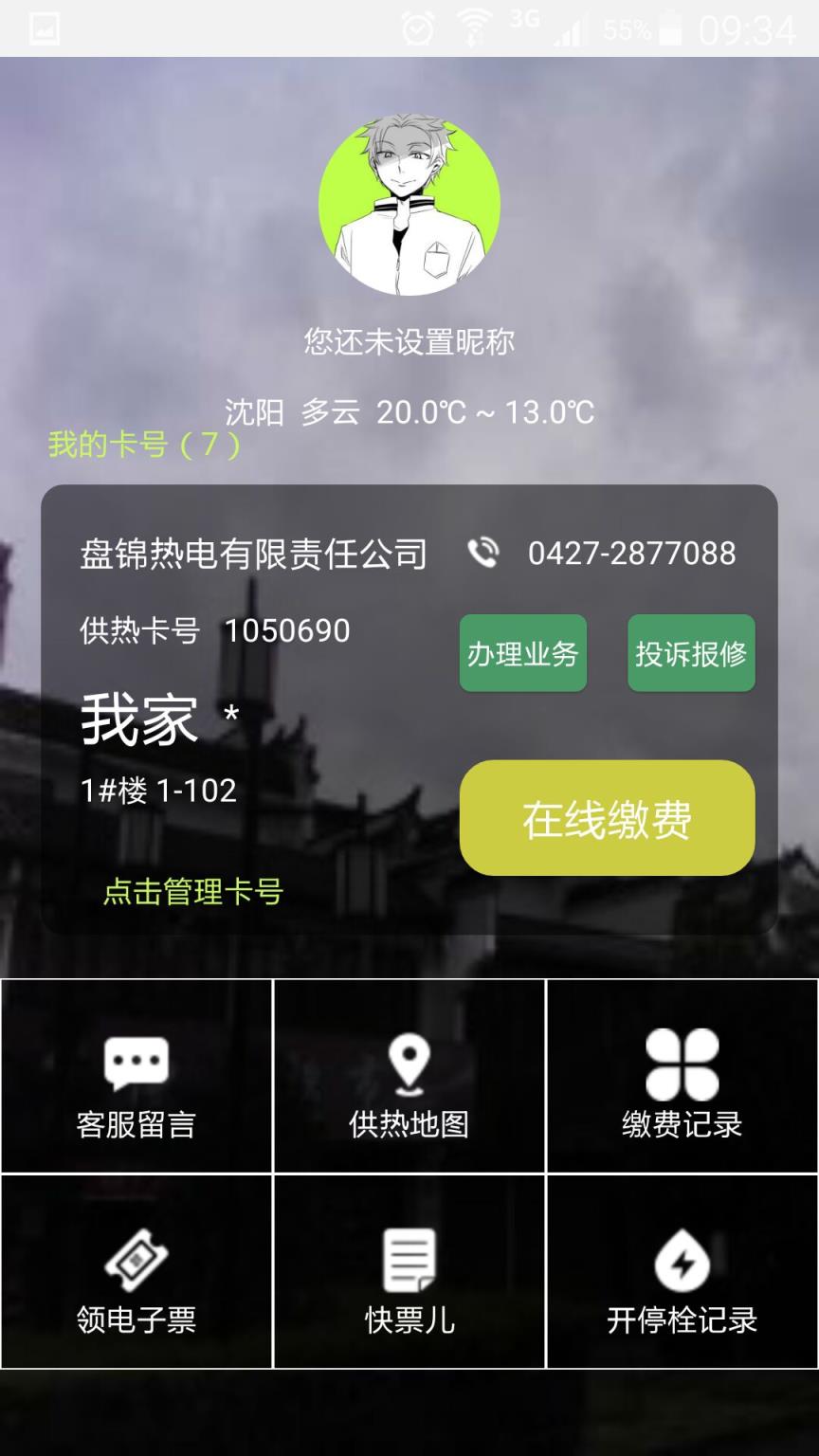Screen dimensions: 819x1456
Task: Open 点击管理卡号 to manage cards
Action: pos(192,891)
